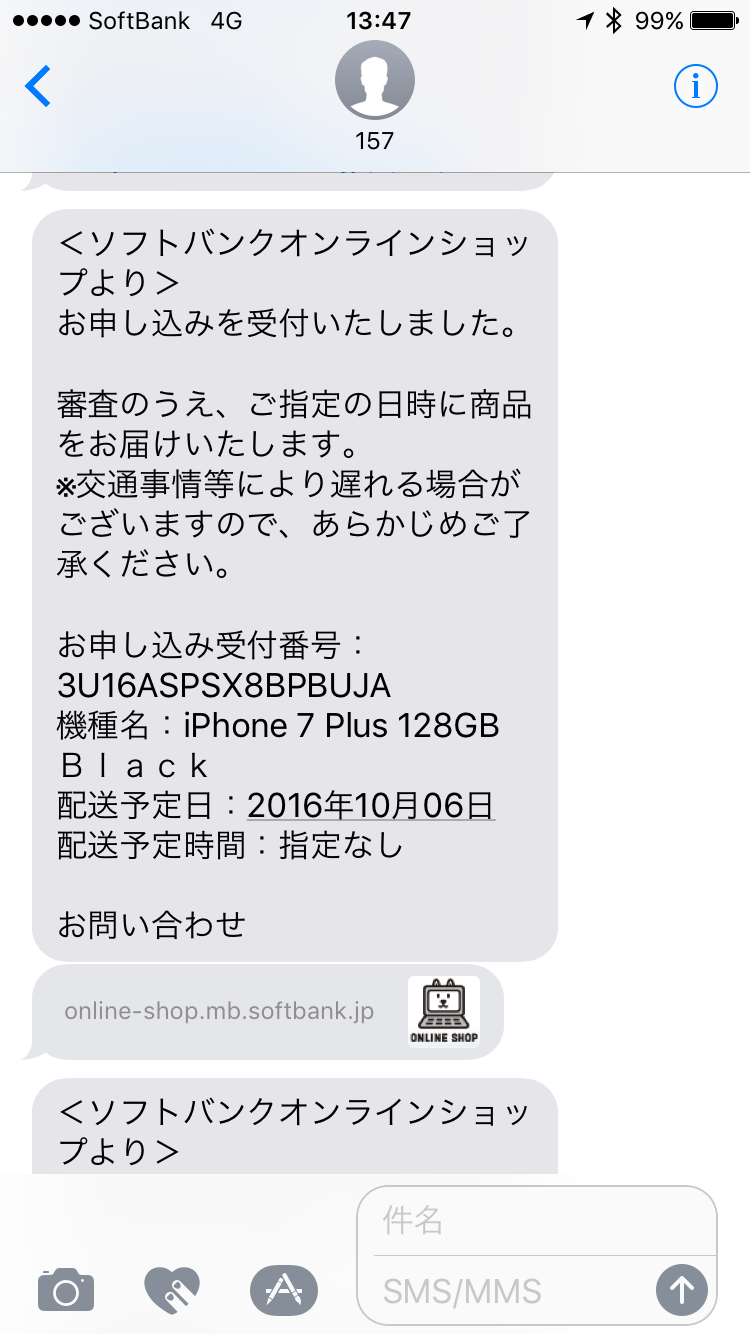This screenshot has width=750, height=1334.
Task: Open contact 157's avatar
Action: 375,81
